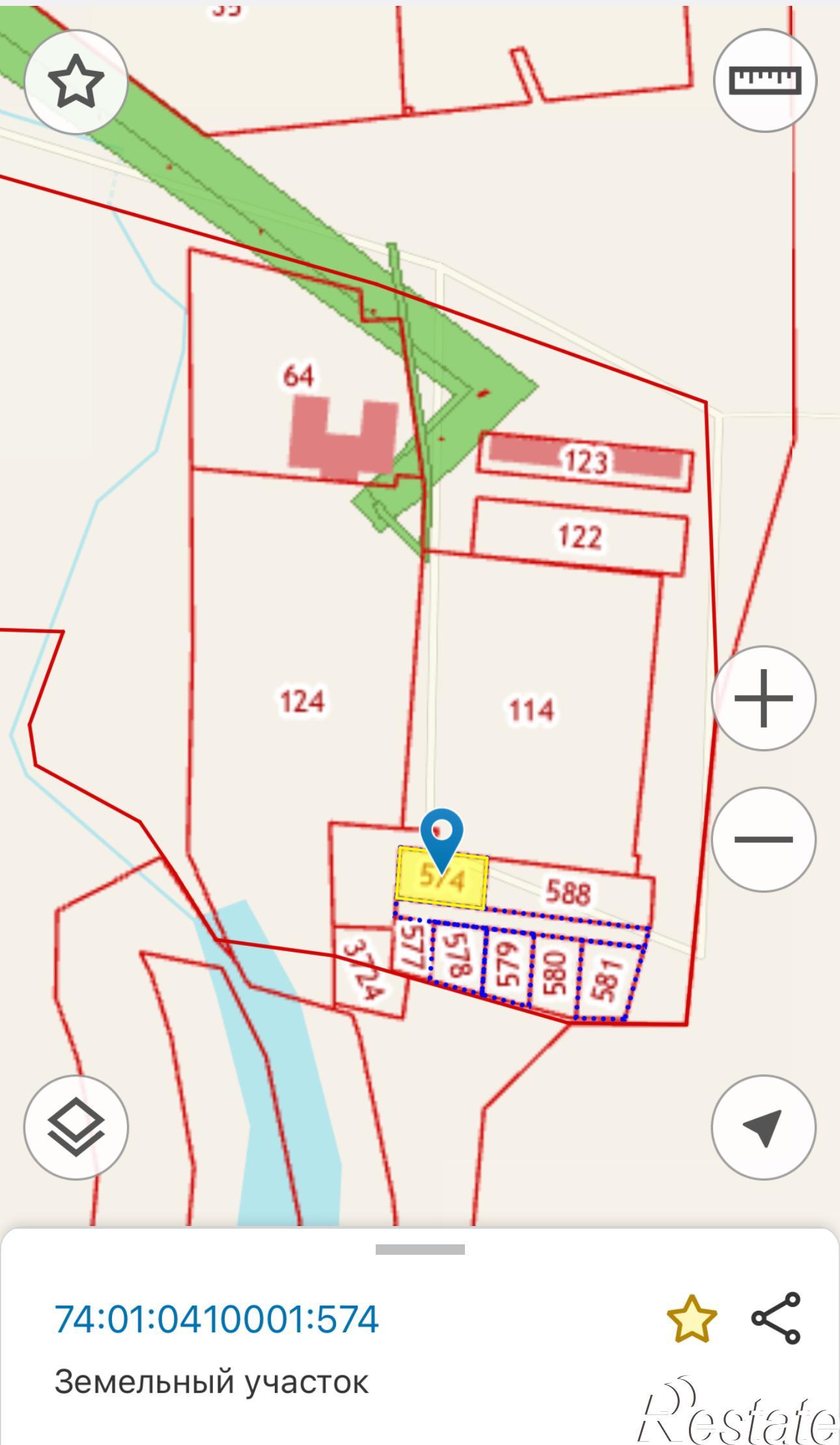Screen dimensions: 840x1445
Task: Activate the ruler measurement tool
Action: pos(764,81)
